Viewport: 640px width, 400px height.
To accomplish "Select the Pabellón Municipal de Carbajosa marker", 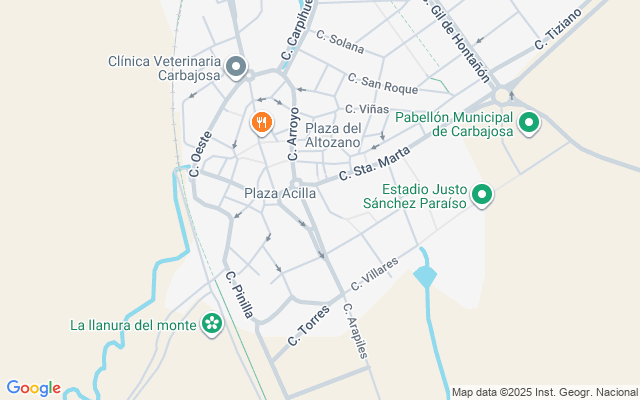I will pyautogui.click(x=529, y=124).
